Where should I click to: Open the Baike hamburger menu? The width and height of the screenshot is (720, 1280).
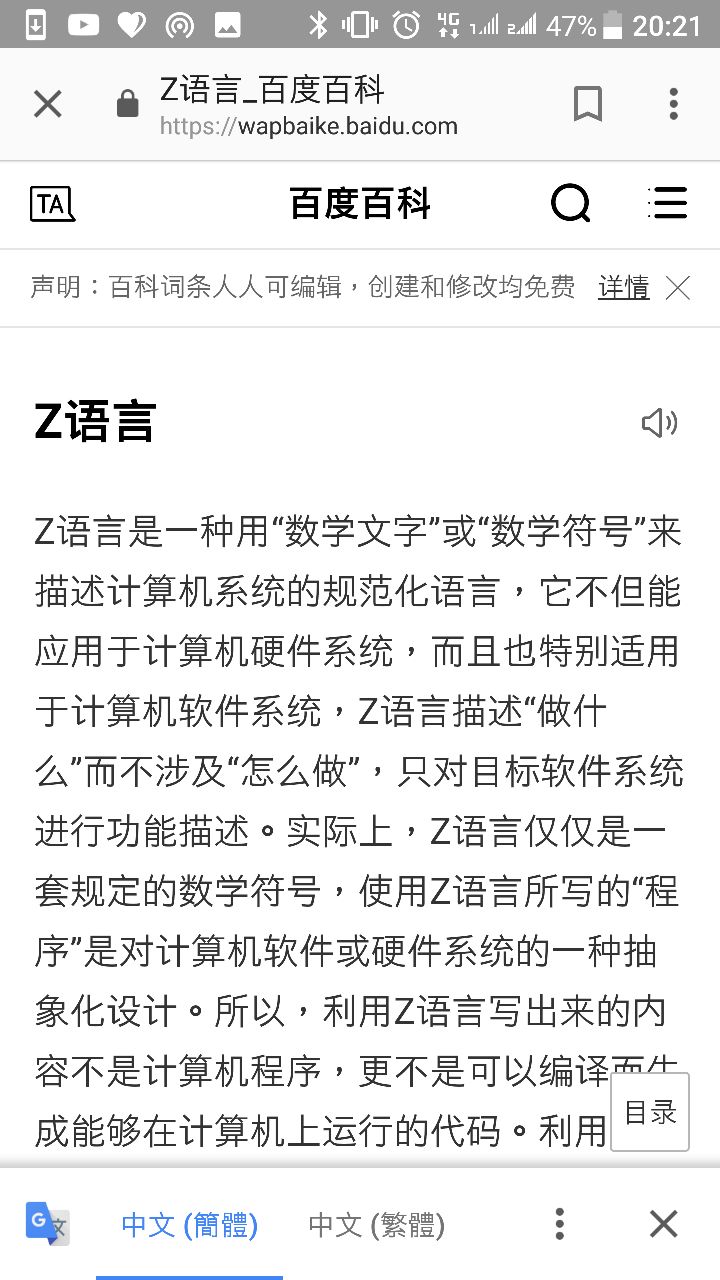pyautogui.click(x=667, y=203)
